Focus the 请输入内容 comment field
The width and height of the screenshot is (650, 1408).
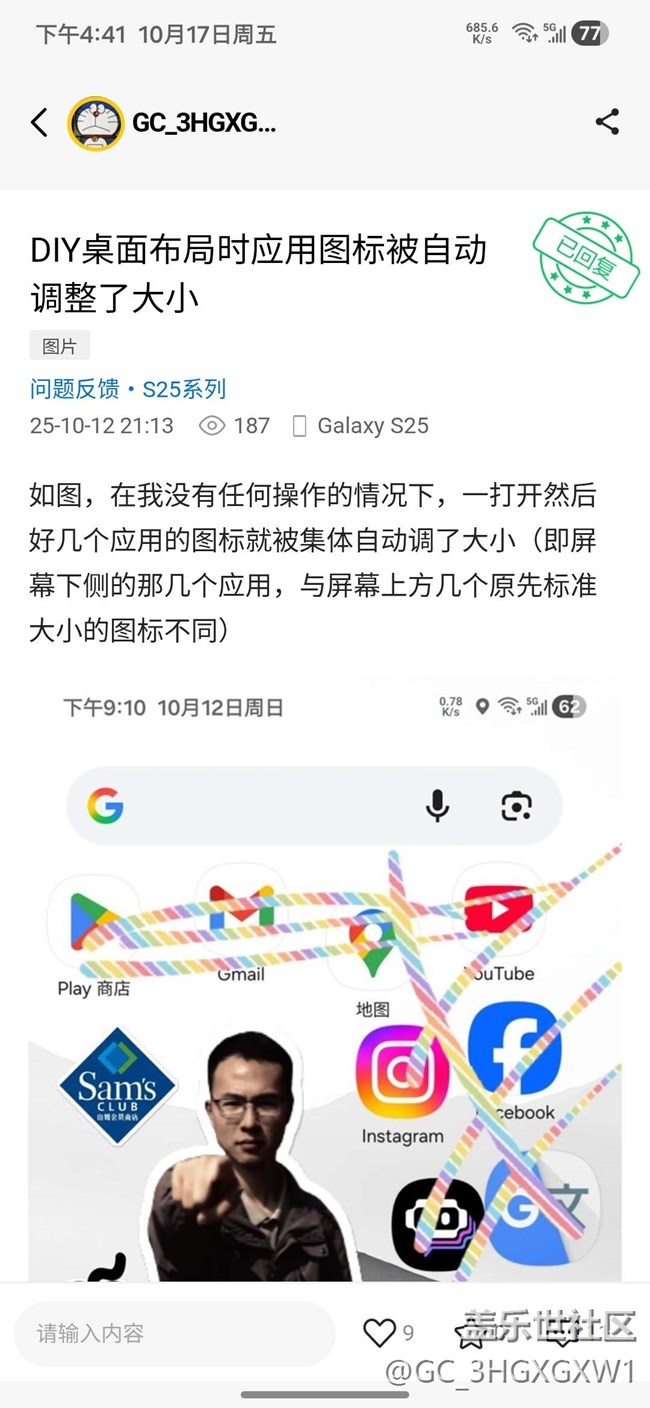pos(174,1333)
